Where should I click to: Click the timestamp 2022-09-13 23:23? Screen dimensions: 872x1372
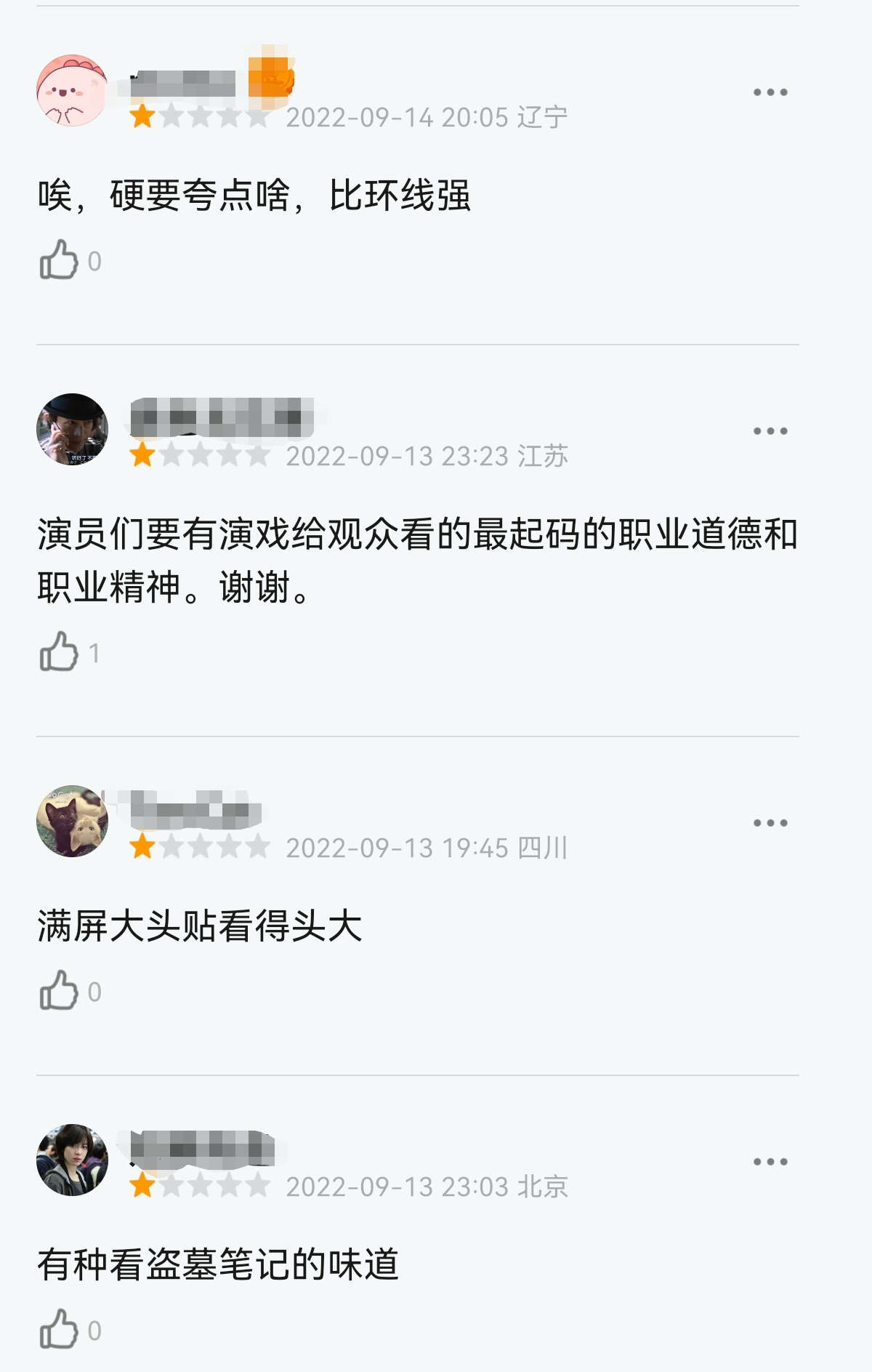click(x=396, y=457)
